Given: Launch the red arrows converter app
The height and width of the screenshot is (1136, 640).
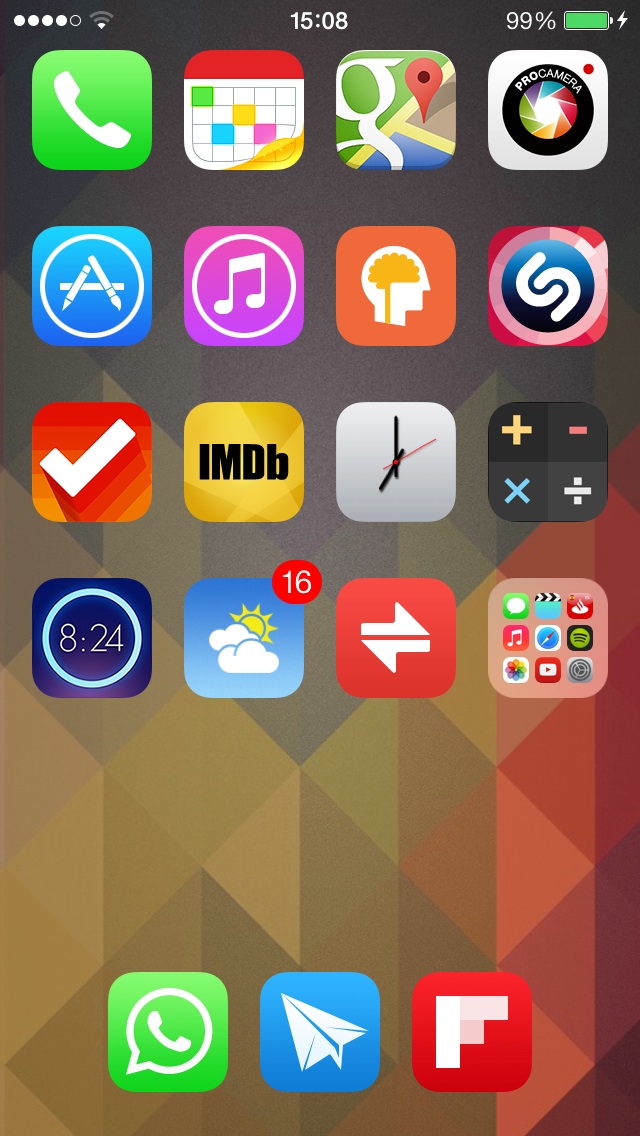Looking at the screenshot, I should tap(396, 638).
